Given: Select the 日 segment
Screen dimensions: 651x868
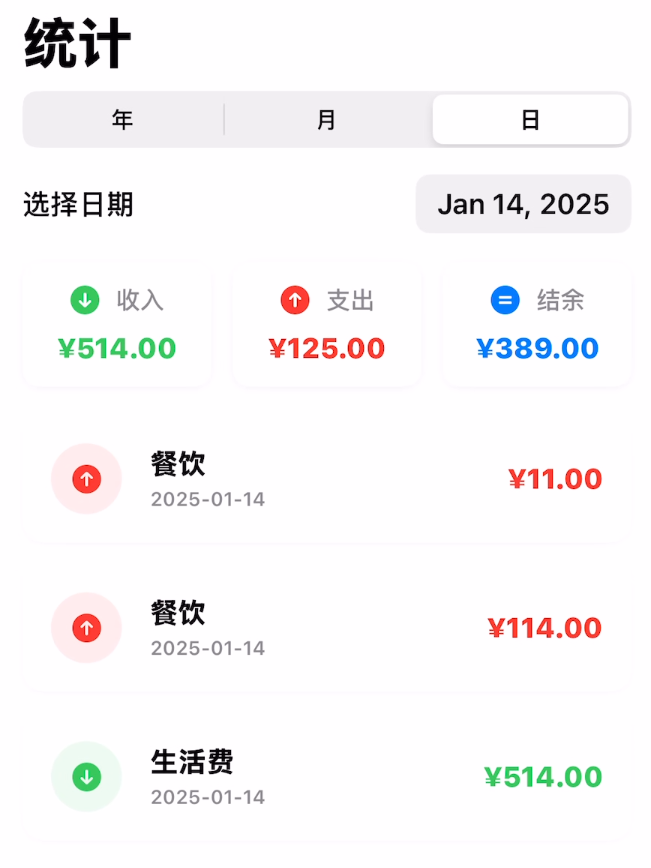Looking at the screenshot, I should 530,120.
